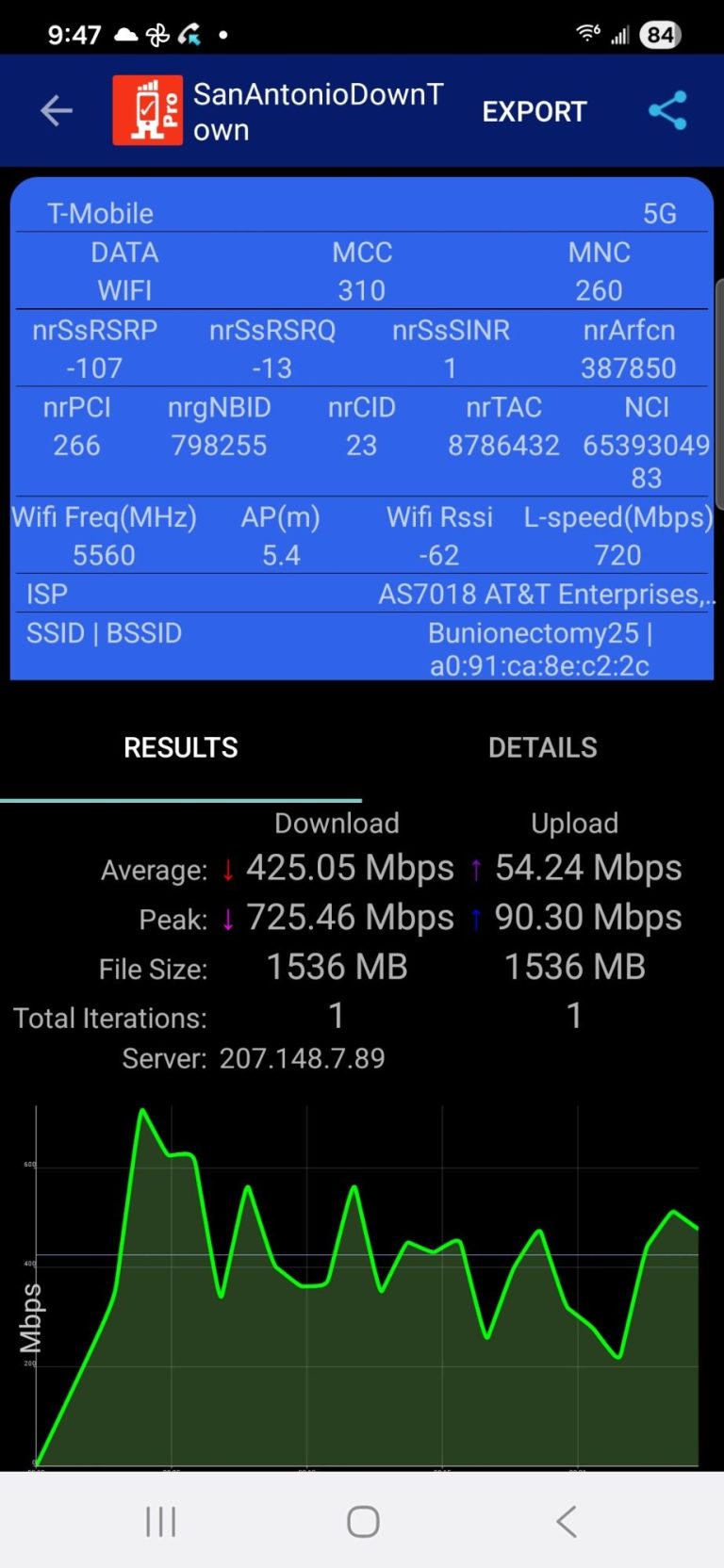Share the speed test results
This screenshot has height=1568, width=724.
click(x=667, y=111)
